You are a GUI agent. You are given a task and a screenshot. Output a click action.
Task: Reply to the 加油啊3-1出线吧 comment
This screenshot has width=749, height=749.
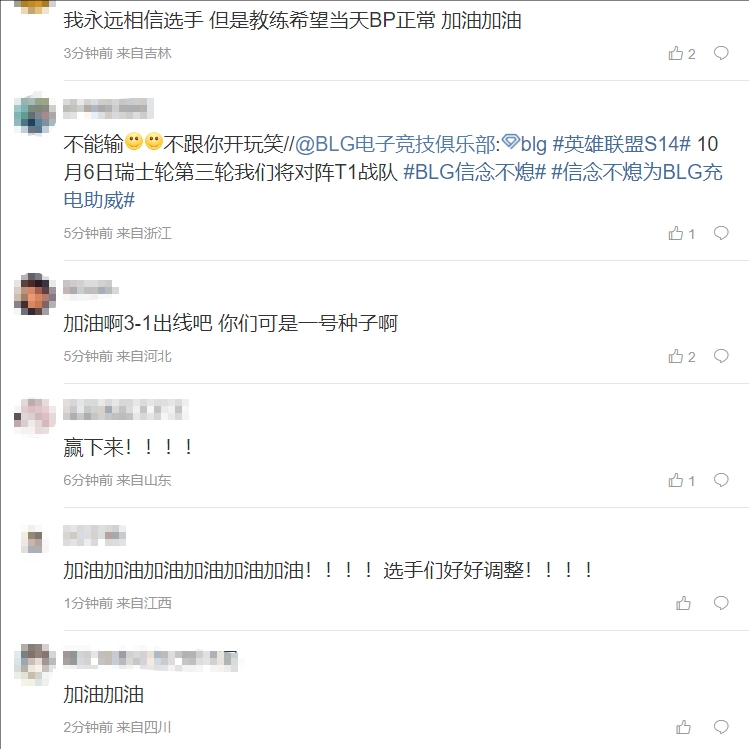pyautogui.click(x=721, y=357)
